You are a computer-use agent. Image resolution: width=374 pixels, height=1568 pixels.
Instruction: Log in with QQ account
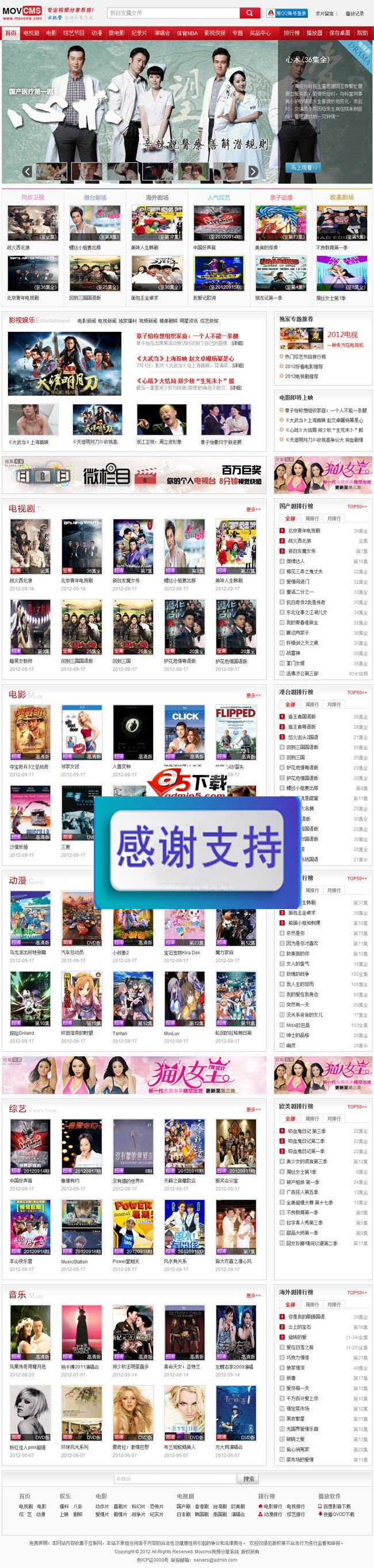pos(287,13)
